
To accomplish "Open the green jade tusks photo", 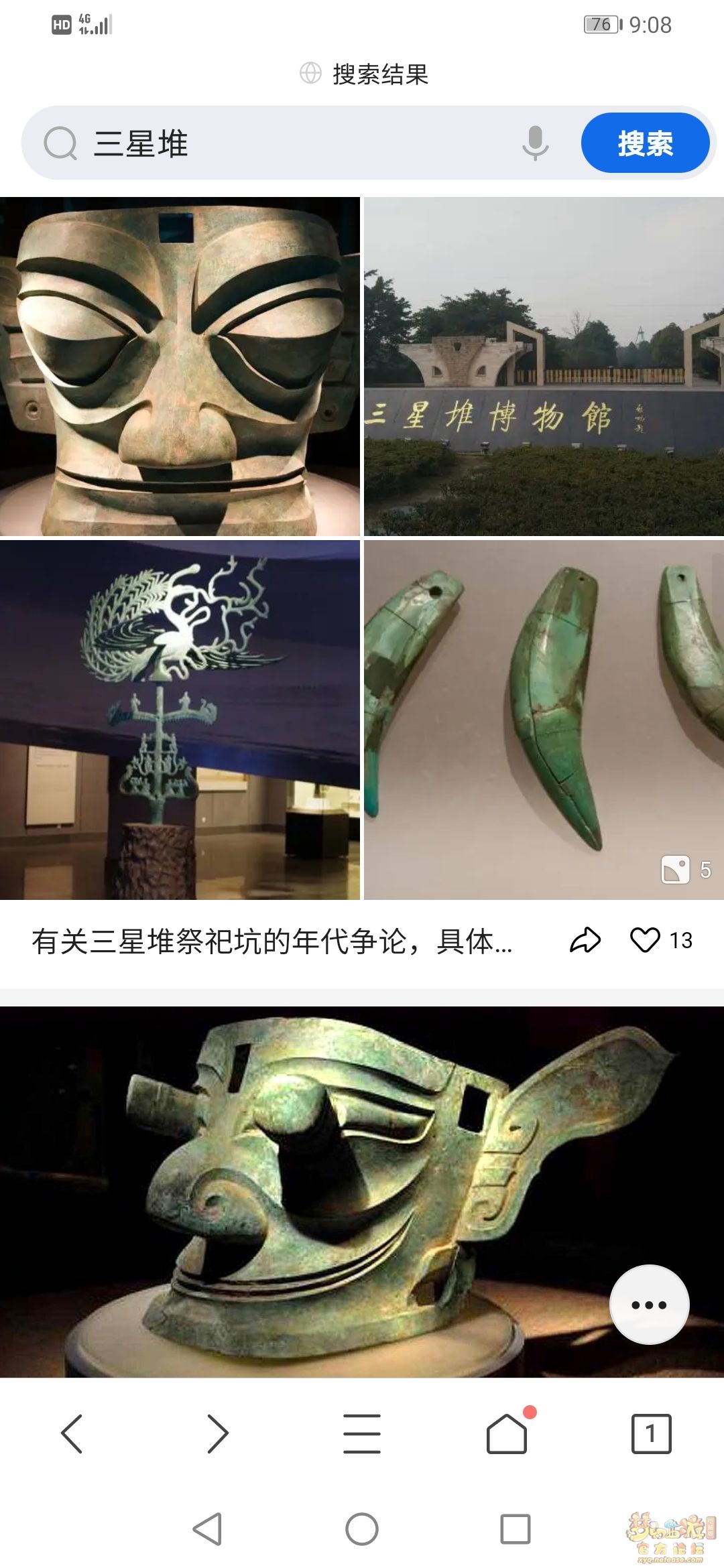I will (x=544, y=720).
